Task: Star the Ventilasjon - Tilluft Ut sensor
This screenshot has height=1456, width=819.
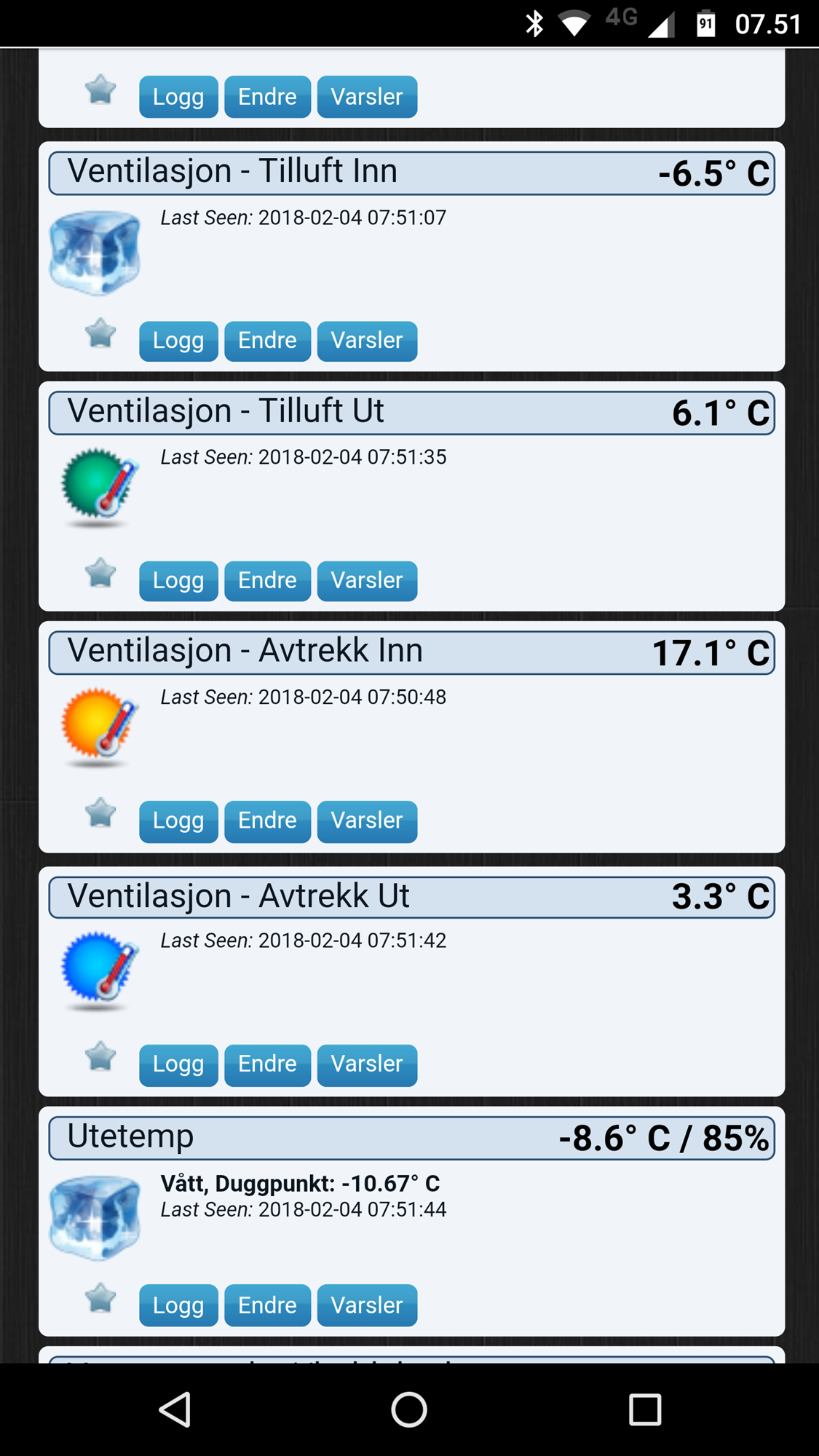Action: click(100, 574)
